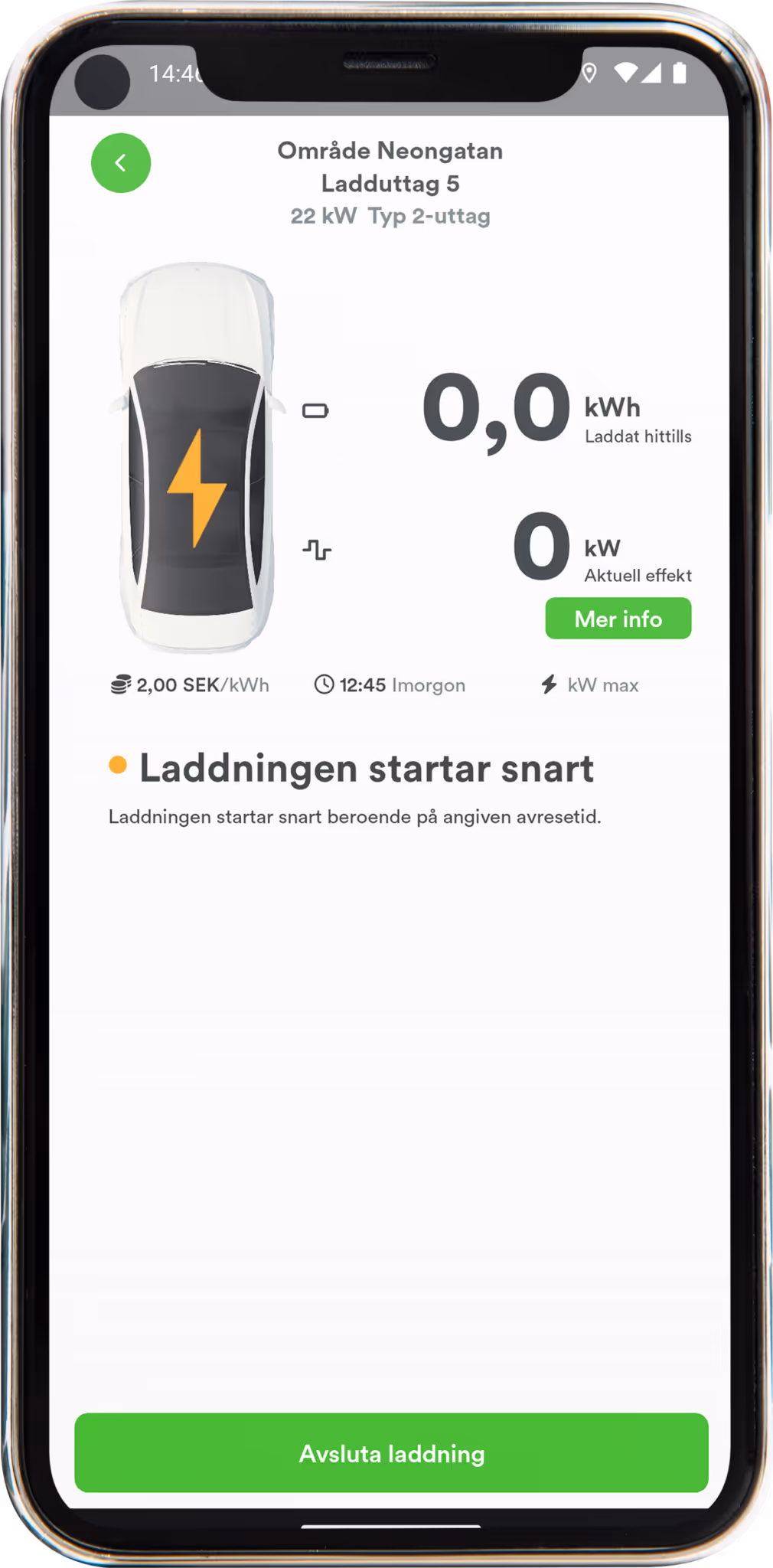
Task: Select the Ladduttag 5 header title
Action: (x=390, y=183)
